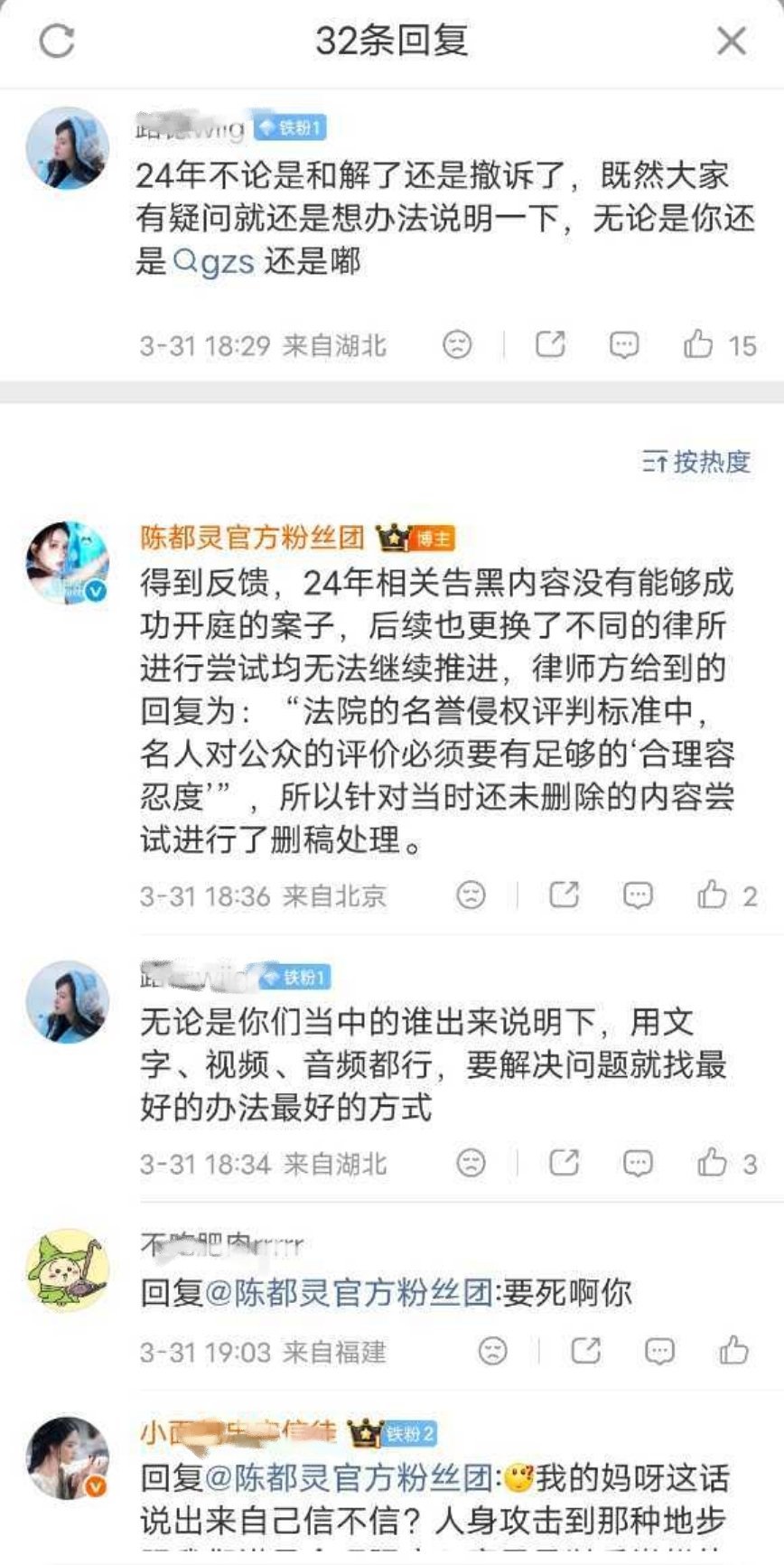Like the first comment showing 15 likes

point(703,344)
